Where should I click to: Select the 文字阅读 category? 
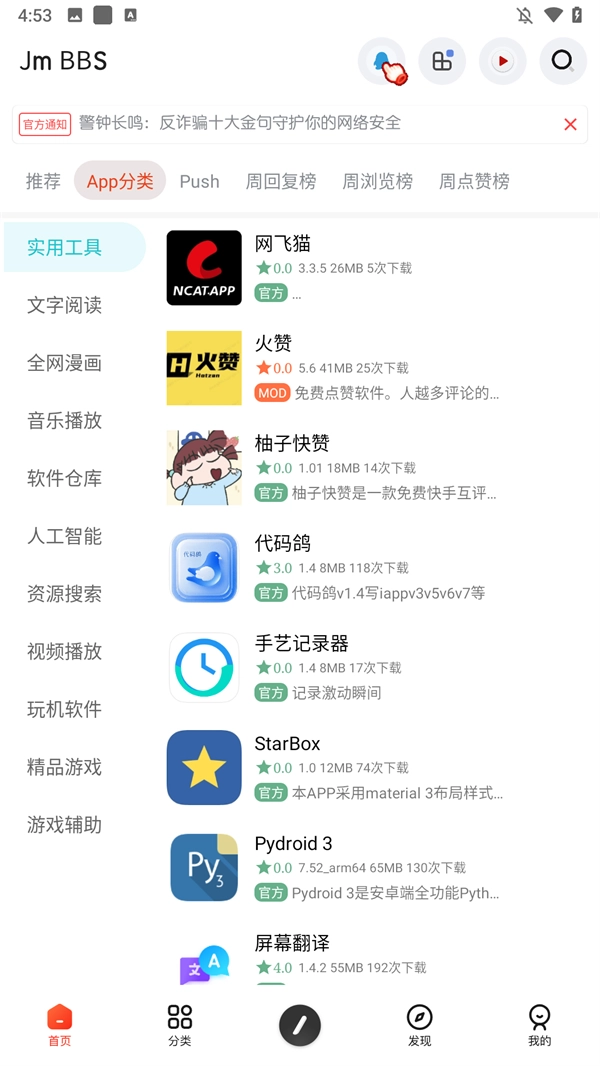coord(64,305)
